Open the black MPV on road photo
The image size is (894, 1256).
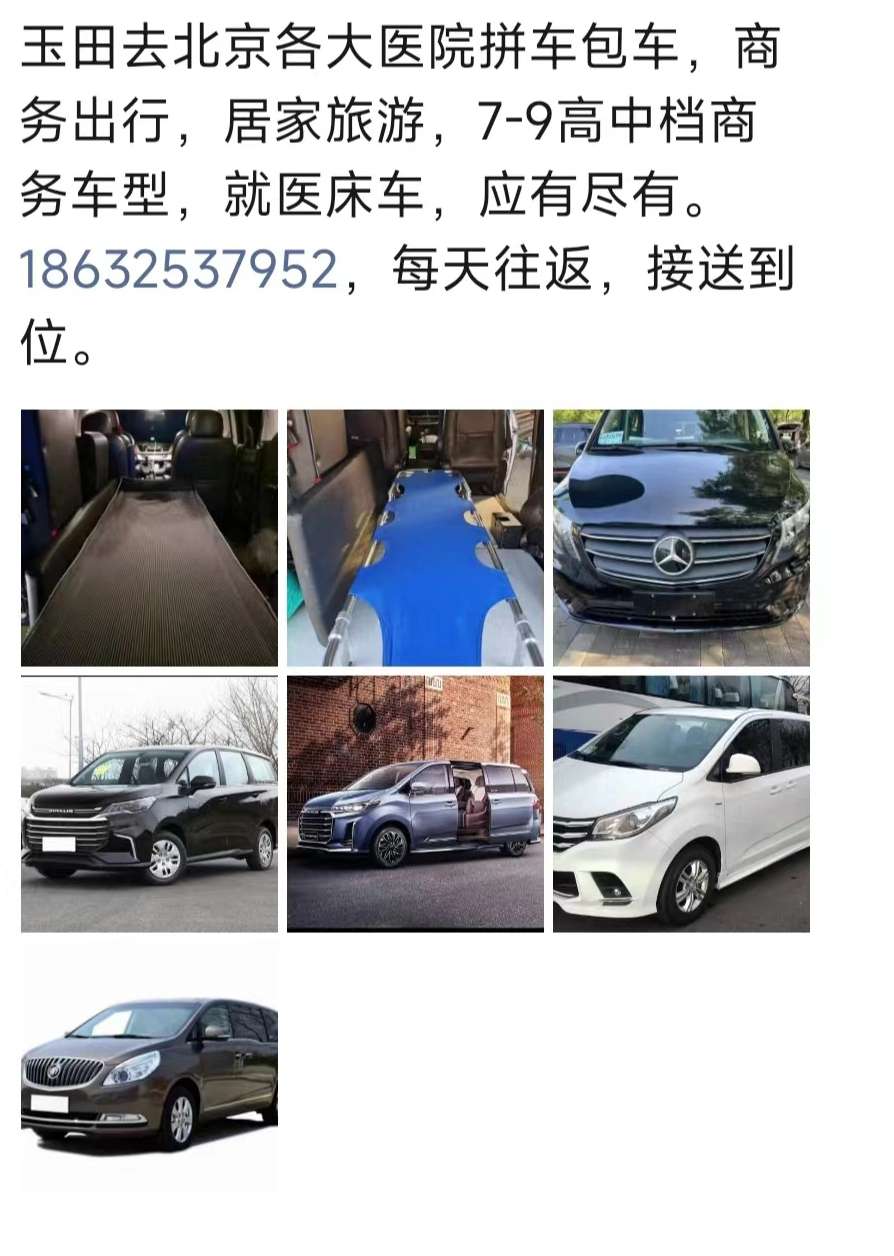[149, 804]
